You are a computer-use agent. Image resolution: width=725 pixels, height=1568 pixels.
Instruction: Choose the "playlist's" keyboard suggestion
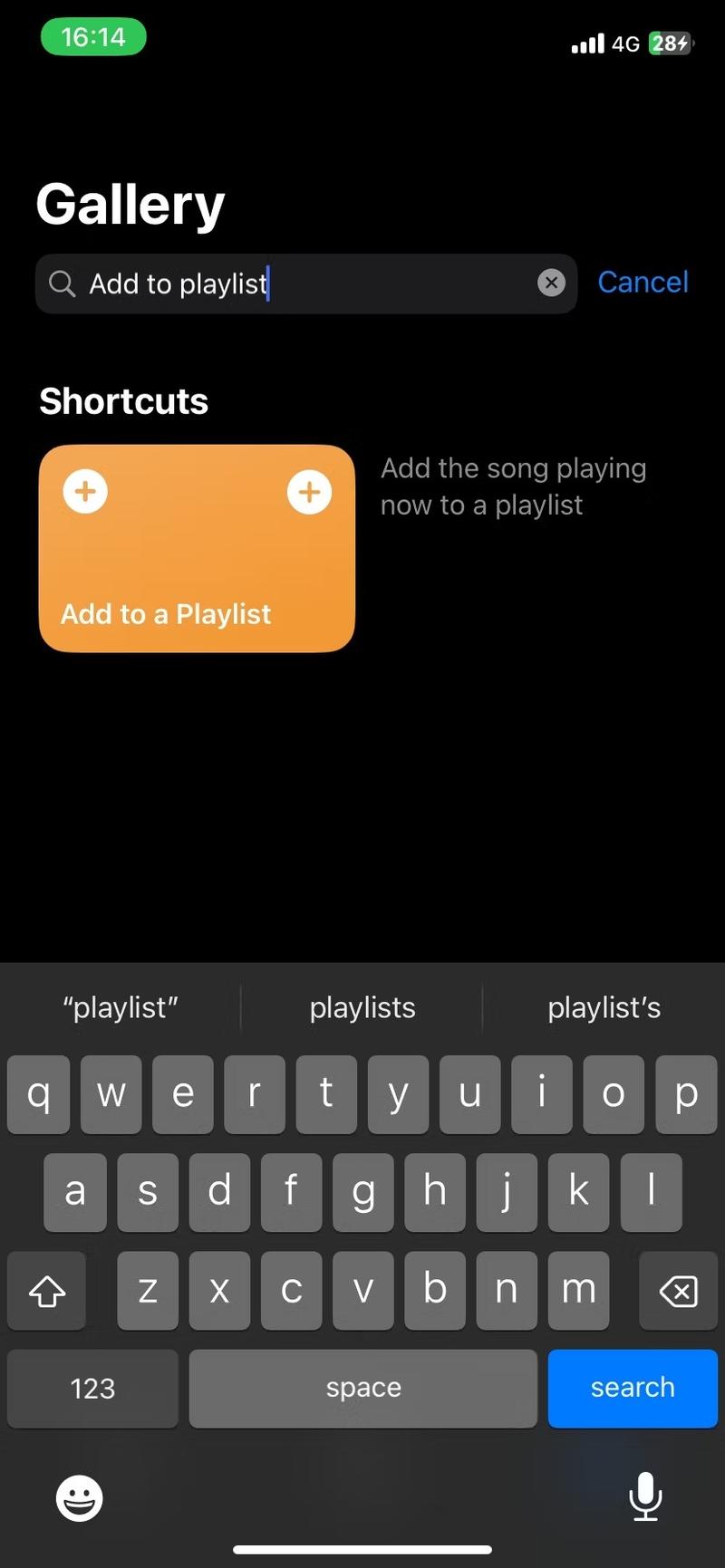tap(604, 1007)
